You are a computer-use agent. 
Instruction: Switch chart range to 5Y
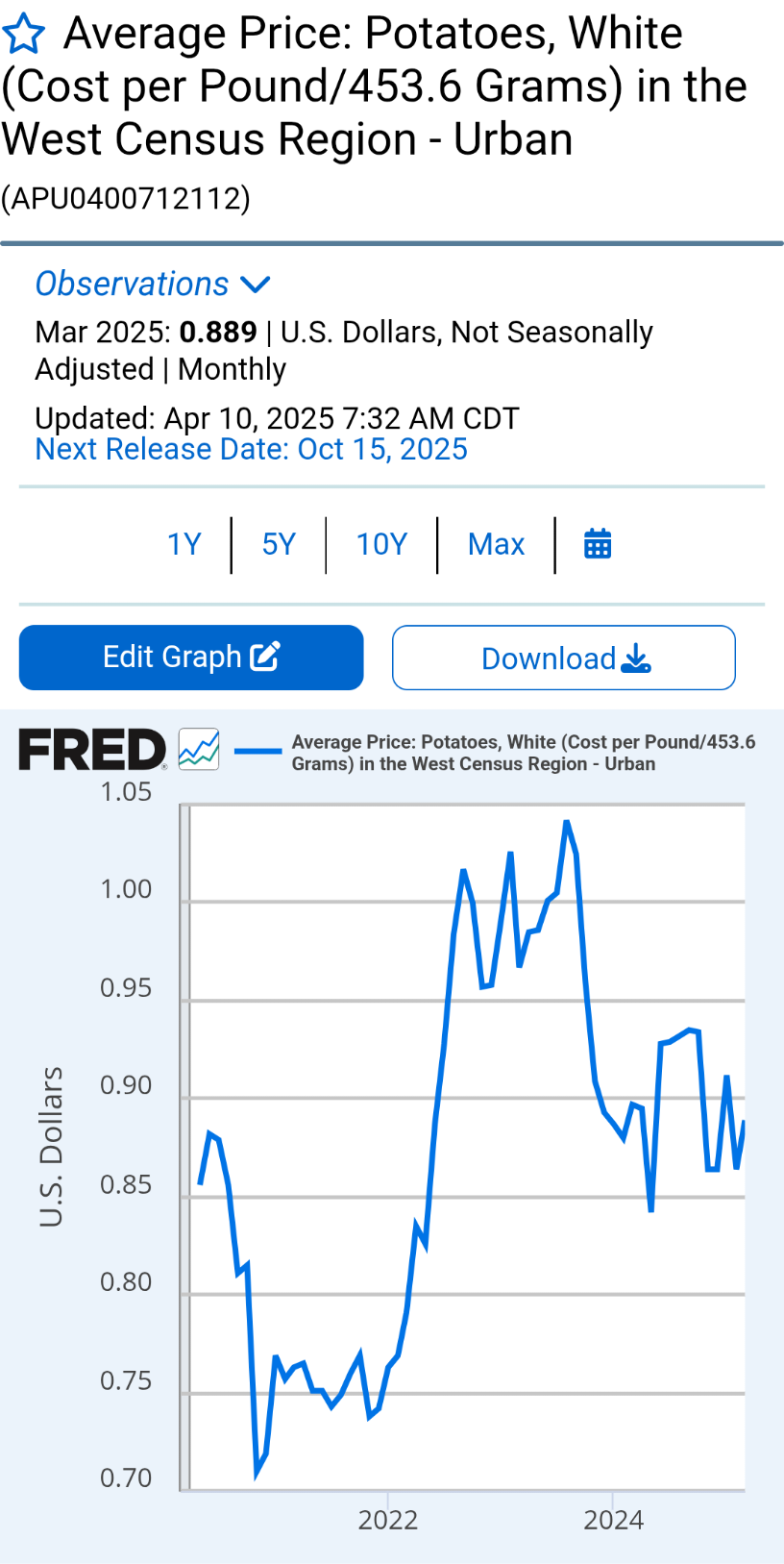click(279, 544)
